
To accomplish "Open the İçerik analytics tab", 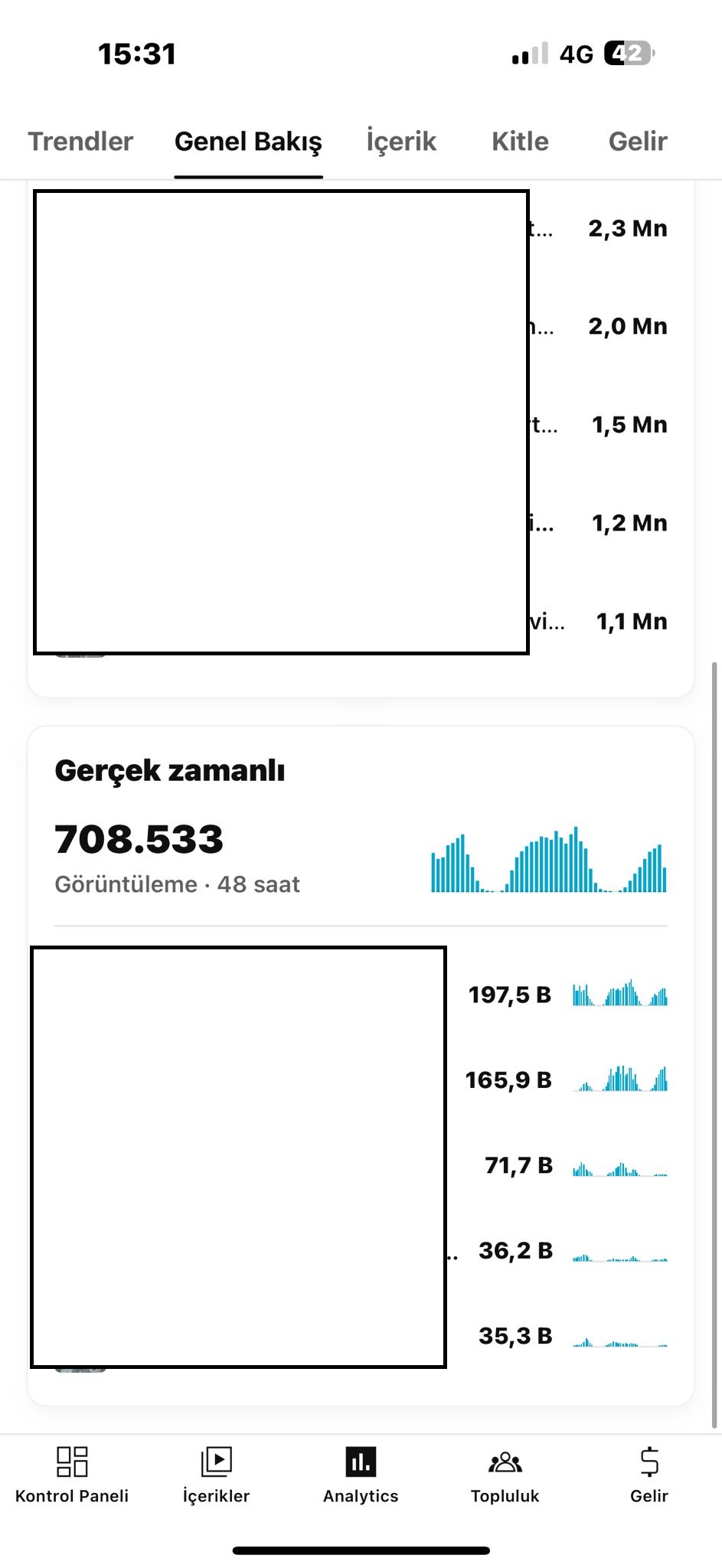I will [x=401, y=142].
